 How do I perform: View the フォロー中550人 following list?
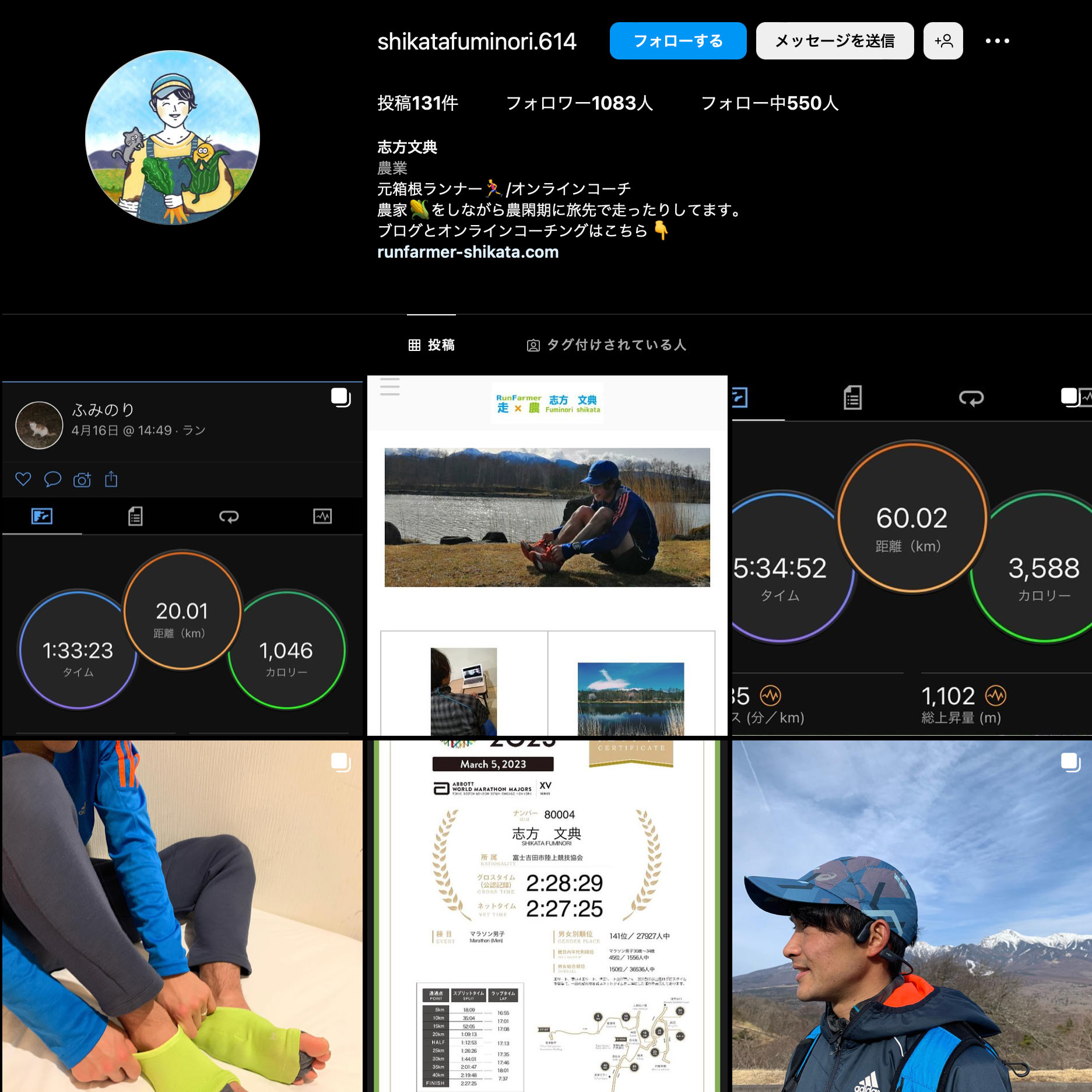(769, 103)
